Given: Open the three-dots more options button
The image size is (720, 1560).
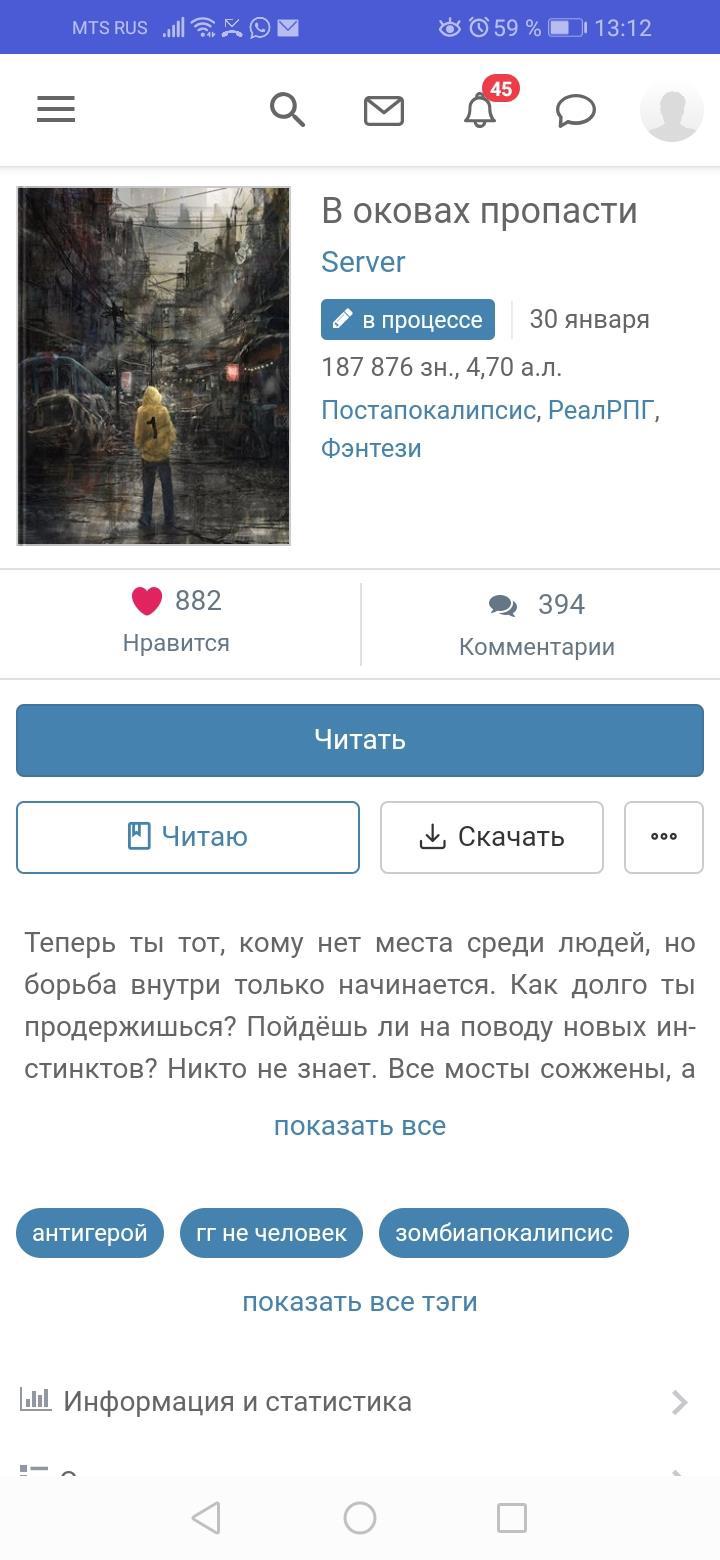Looking at the screenshot, I should coord(664,837).
